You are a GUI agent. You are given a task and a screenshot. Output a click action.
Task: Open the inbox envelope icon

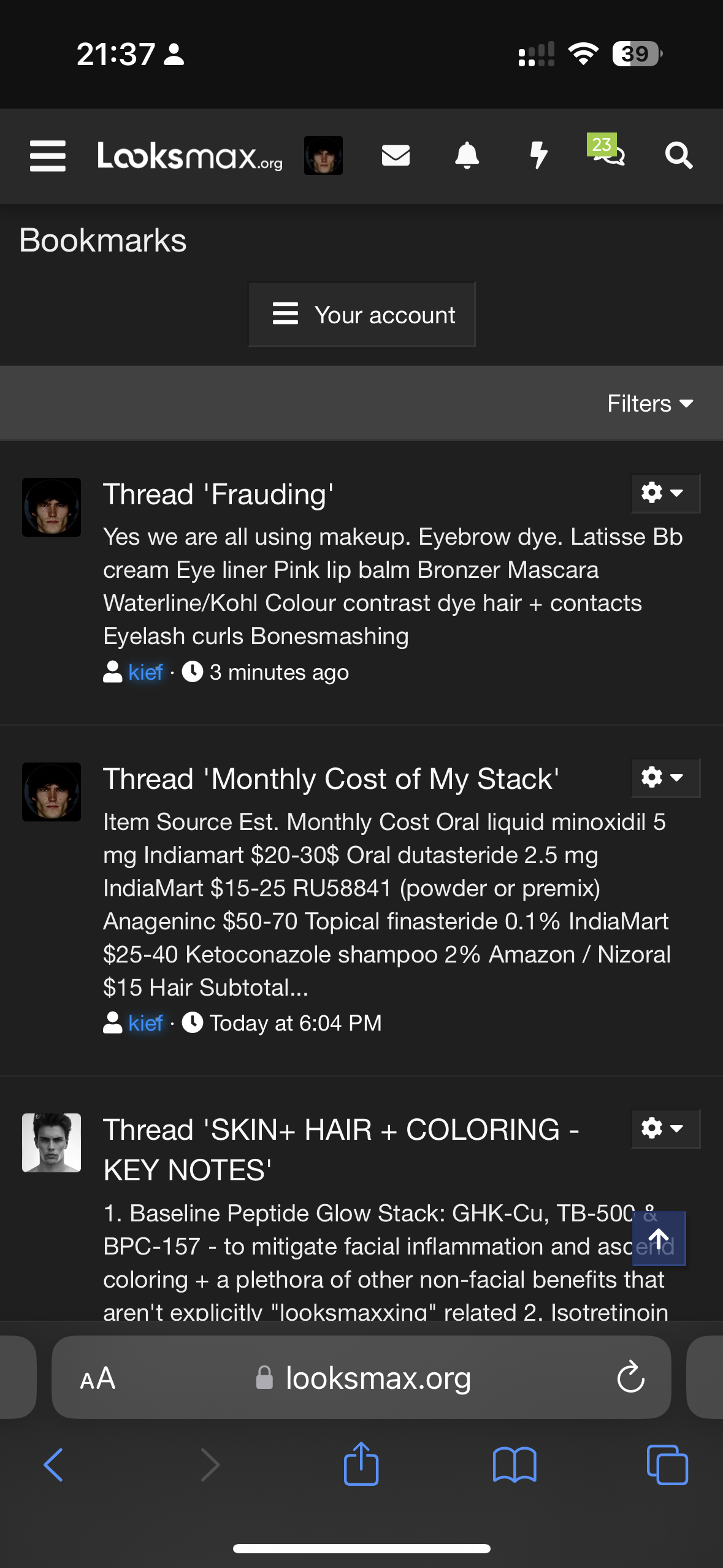point(396,156)
